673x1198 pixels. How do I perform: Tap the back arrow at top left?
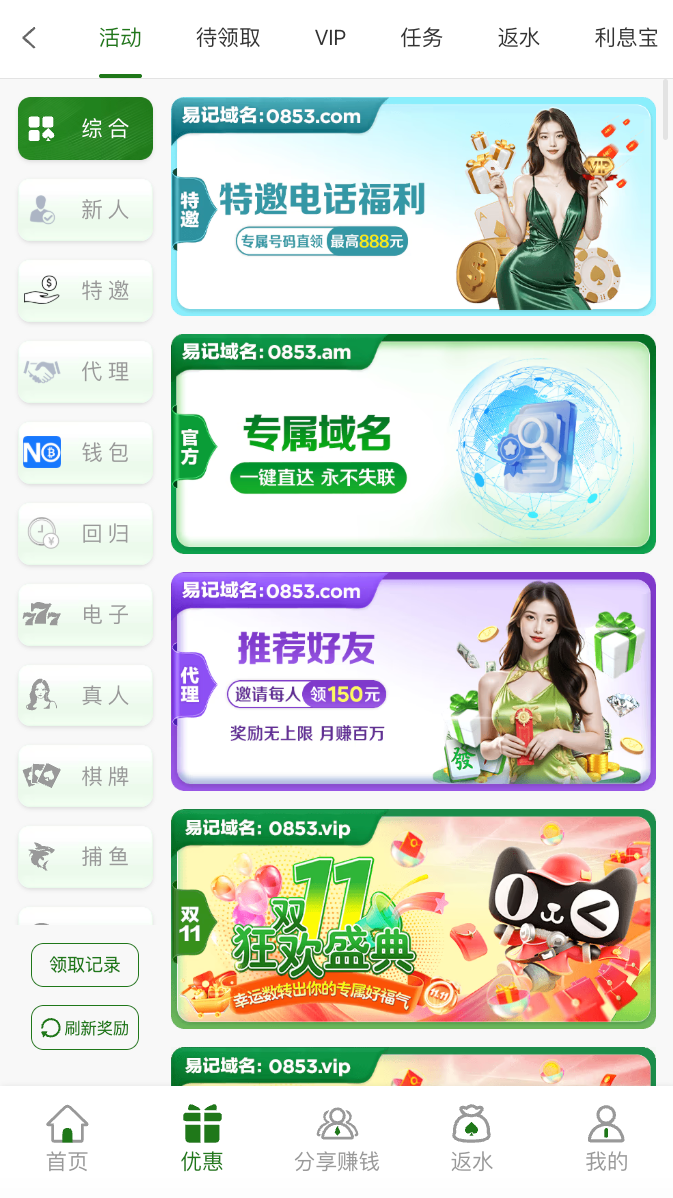click(x=29, y=38)
